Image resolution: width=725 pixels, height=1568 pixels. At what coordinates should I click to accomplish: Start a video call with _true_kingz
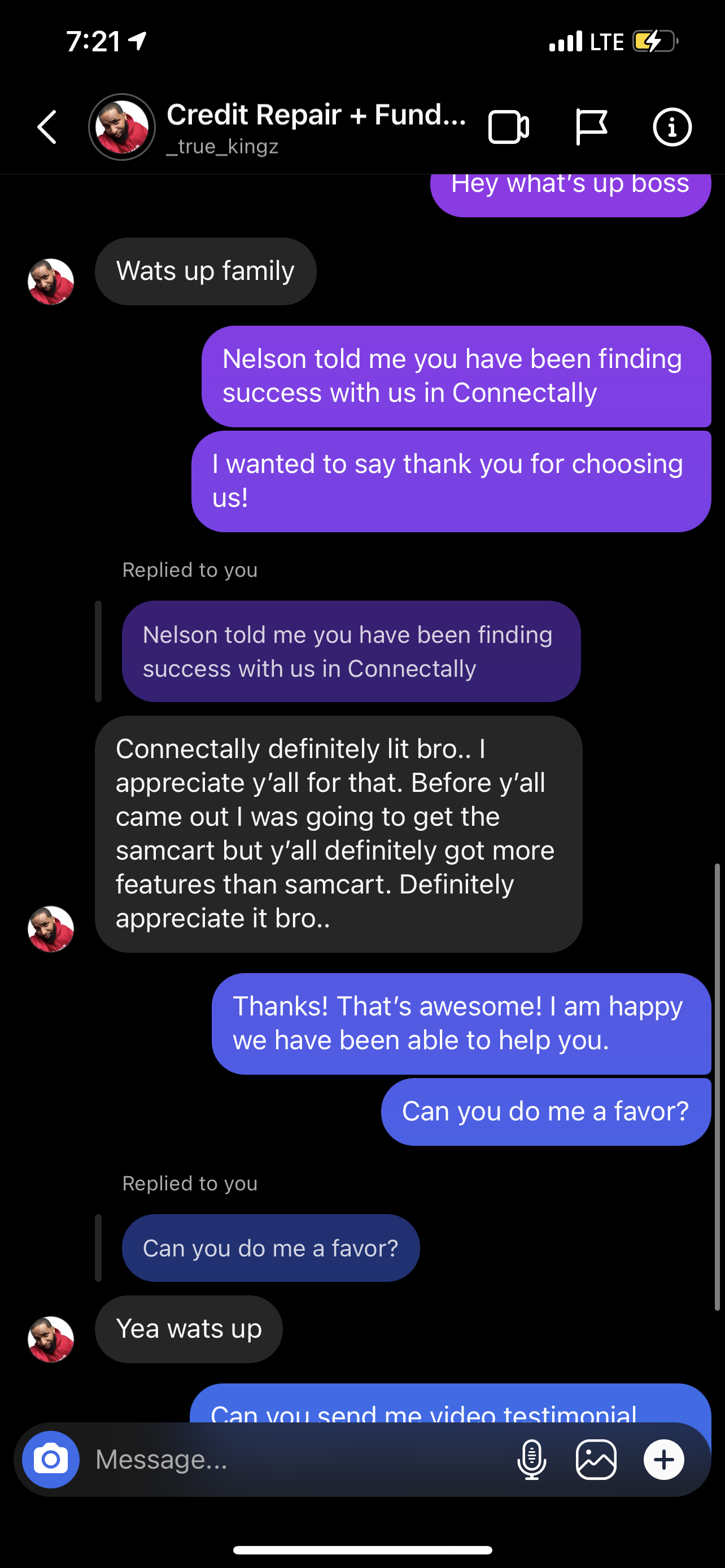508,127
